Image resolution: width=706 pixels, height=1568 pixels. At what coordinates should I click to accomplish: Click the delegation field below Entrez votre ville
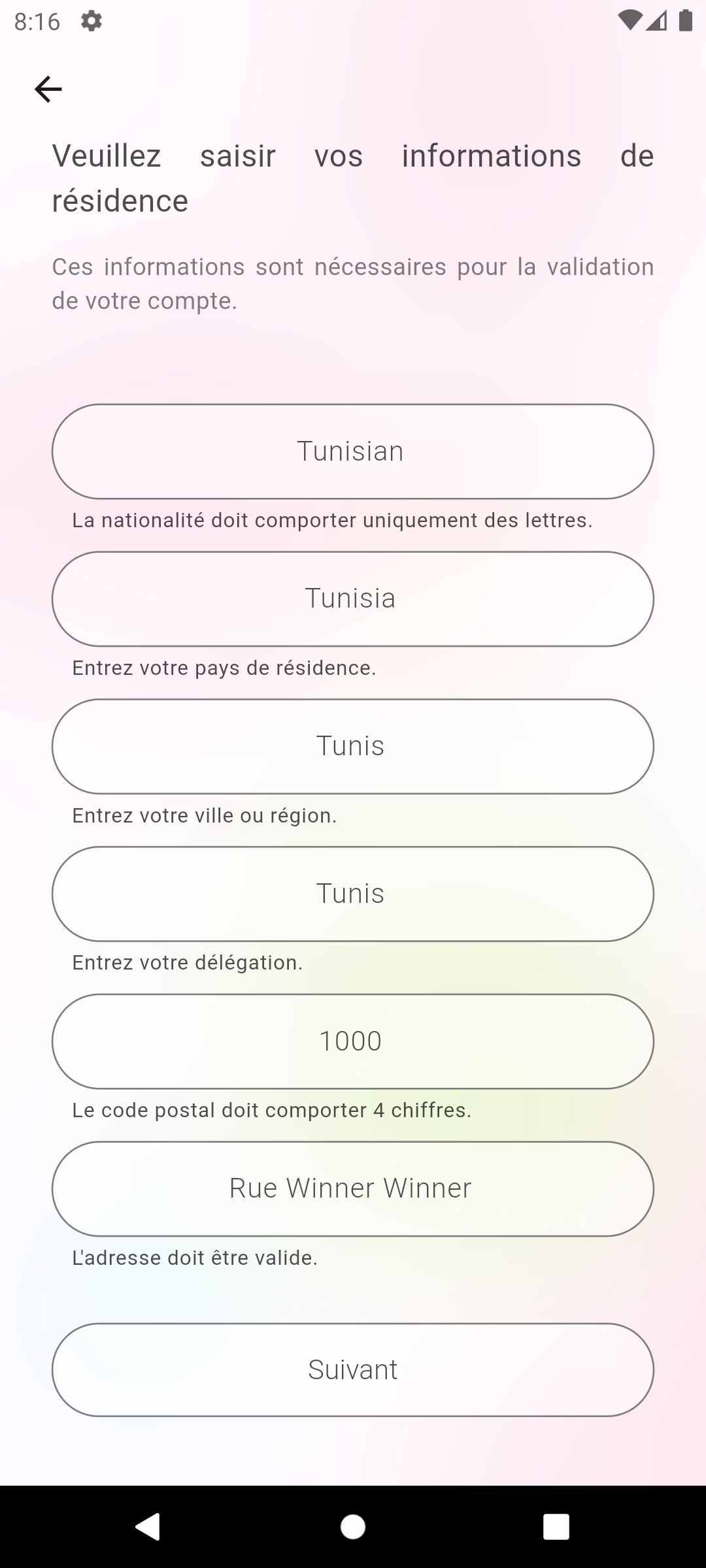[352, 893]
